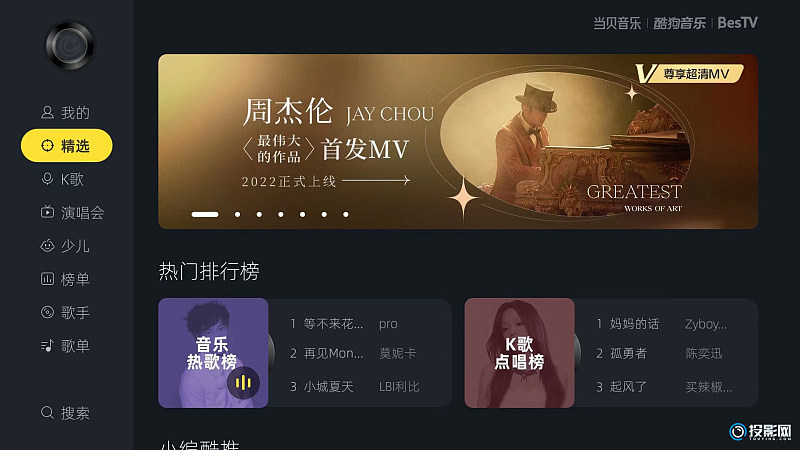This screenshot has width=800, height=450.
Task: Play 等不来花 from the hot chart
Action: [333, 324]
